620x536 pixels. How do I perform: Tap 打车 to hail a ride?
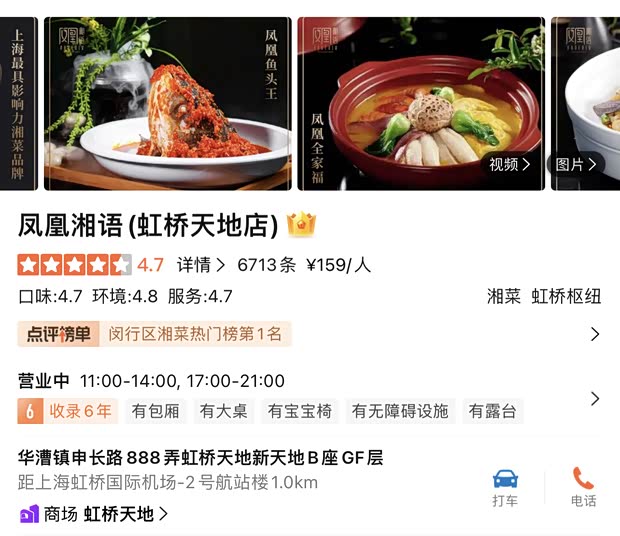(506, 487)
